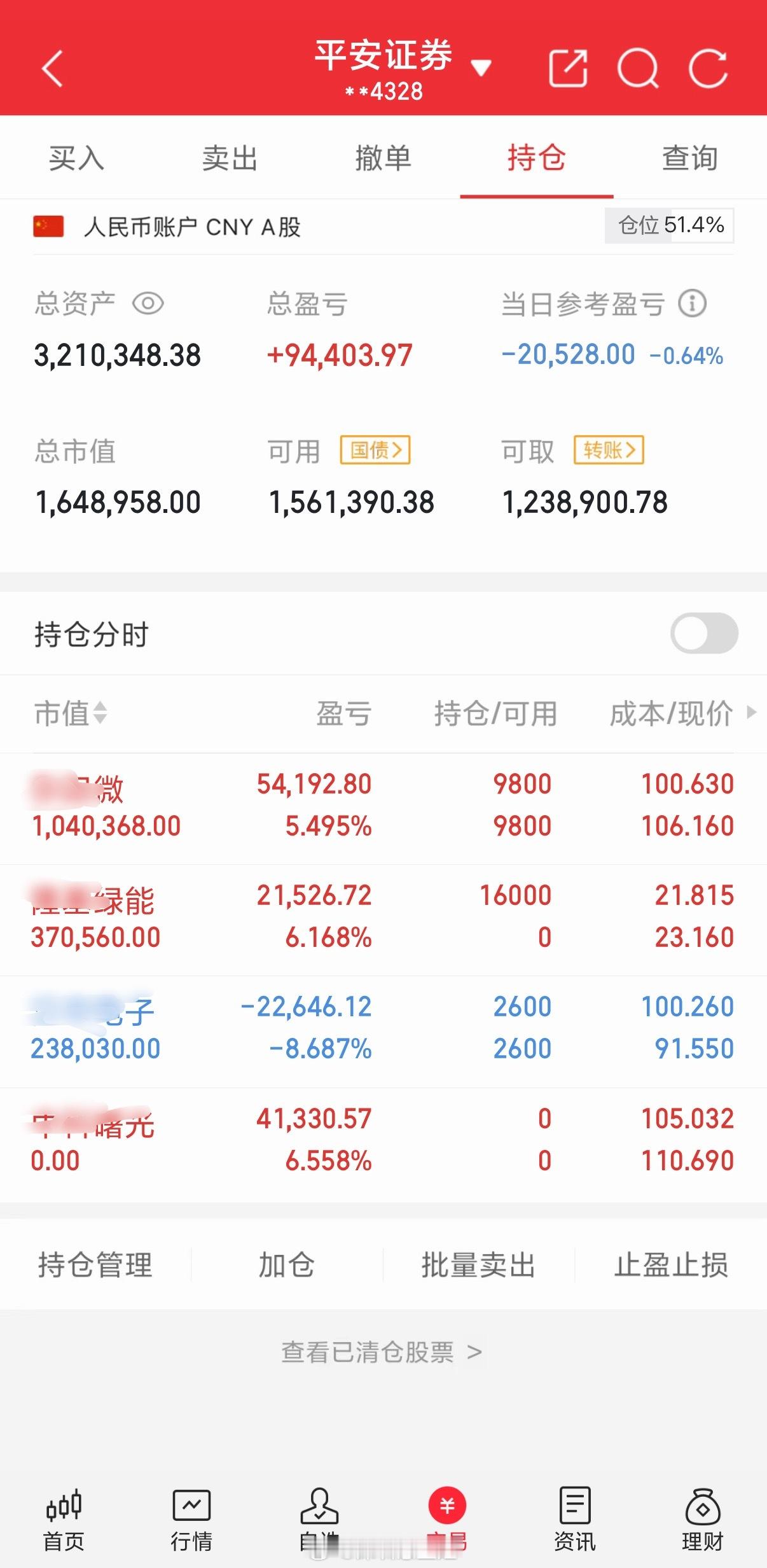Enable the 持仓分时 toggle switch
Viewport: 767px width, 1568px height.
coord(704,634)
